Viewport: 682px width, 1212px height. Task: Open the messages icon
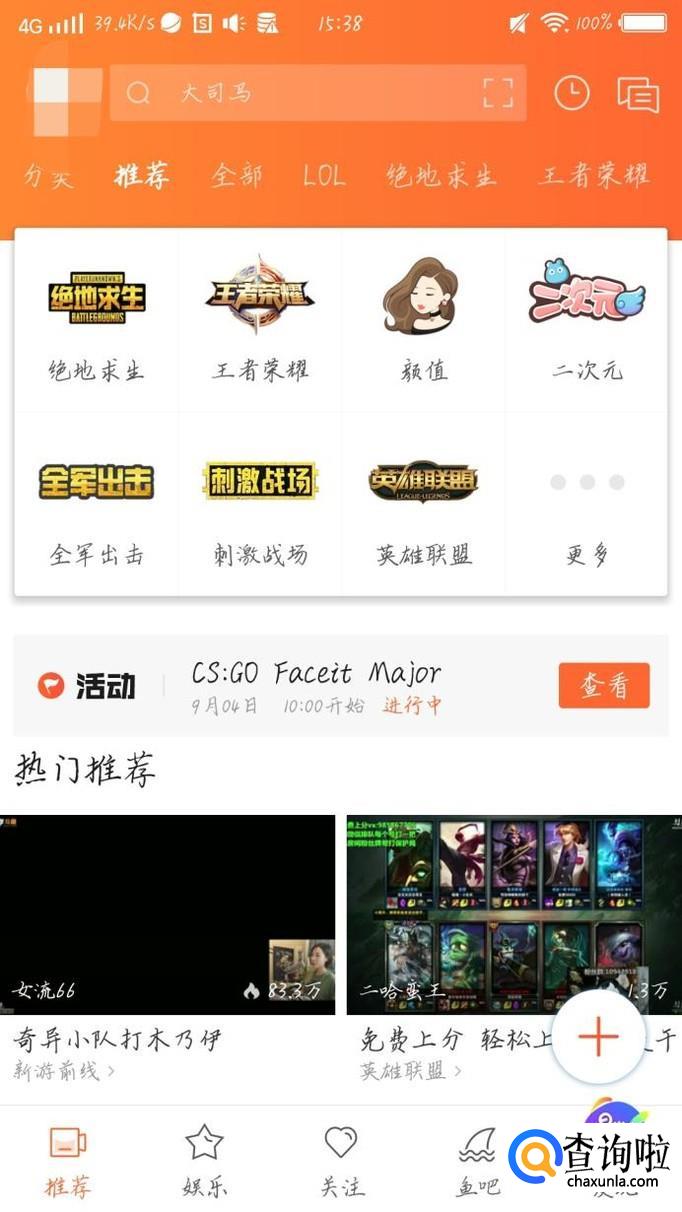(637, 95)
